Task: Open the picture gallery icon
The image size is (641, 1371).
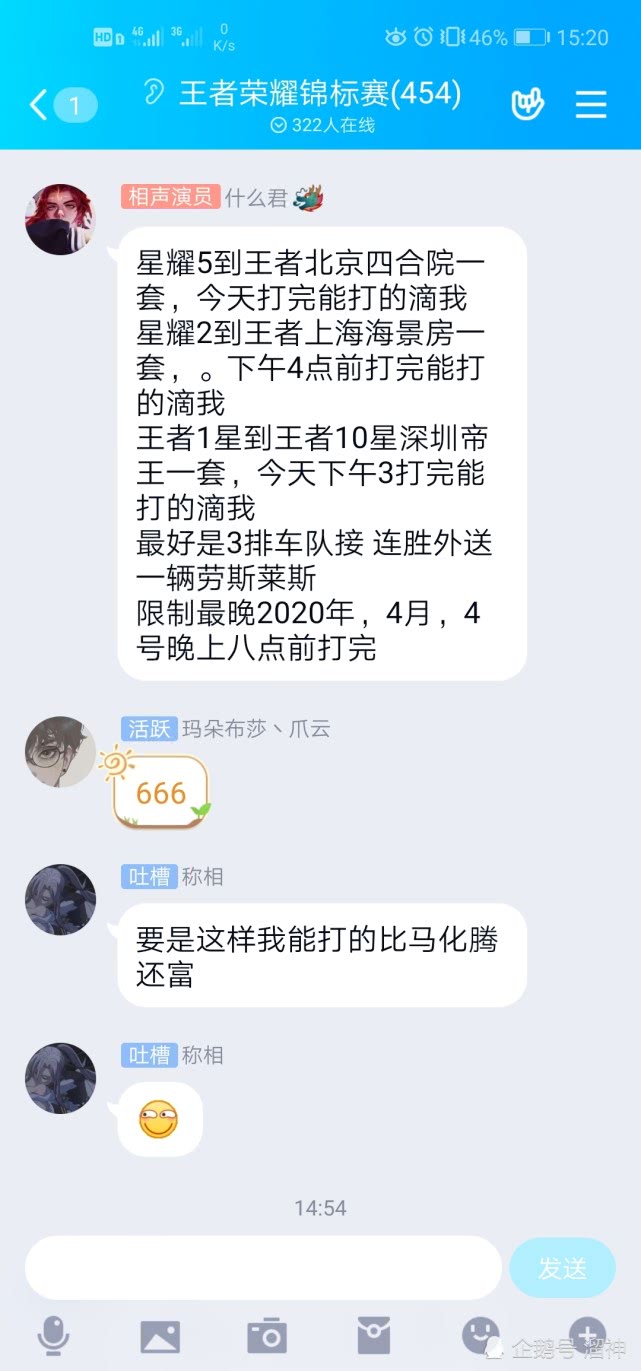Action: coord(160,1336)
